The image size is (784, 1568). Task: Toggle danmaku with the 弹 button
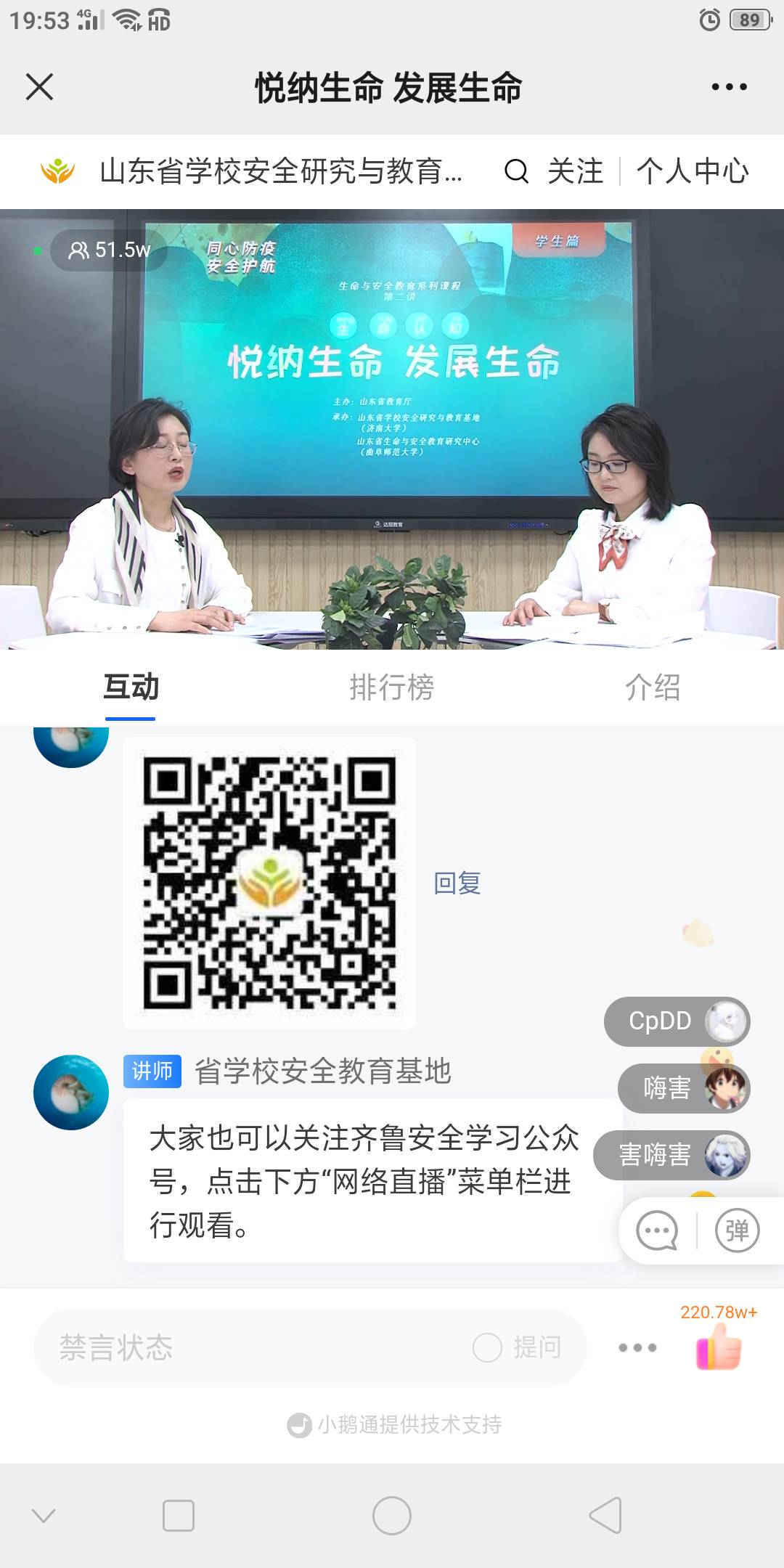739,1230
